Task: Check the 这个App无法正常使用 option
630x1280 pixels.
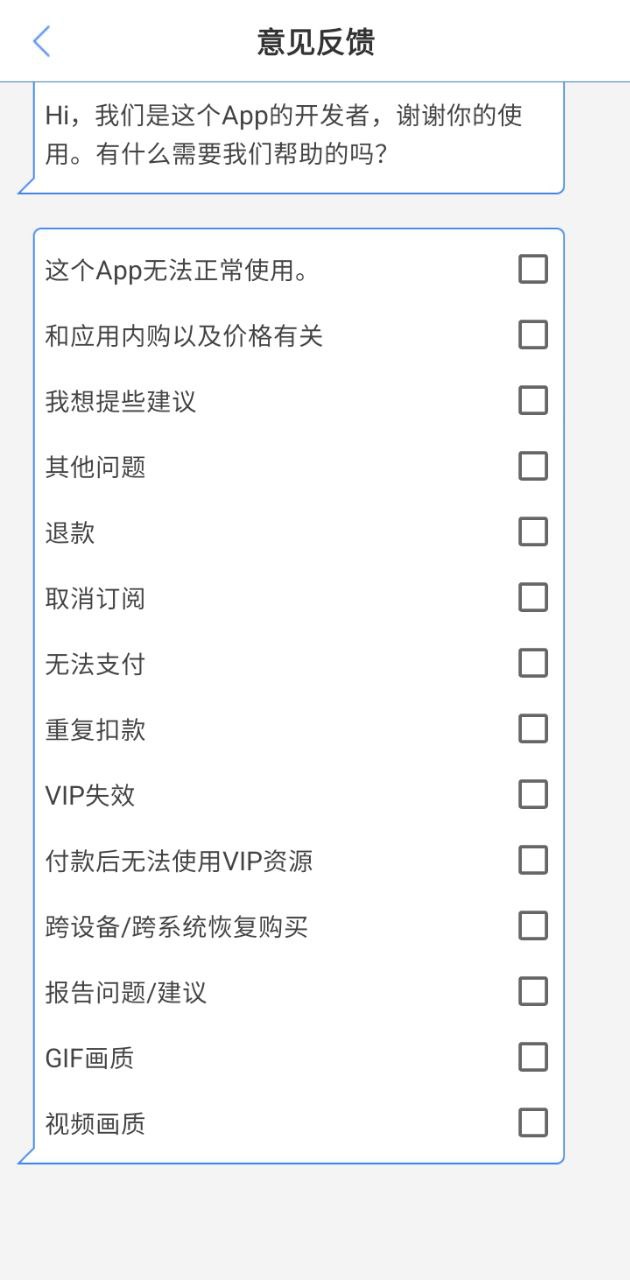Action: tap(533, 269)
